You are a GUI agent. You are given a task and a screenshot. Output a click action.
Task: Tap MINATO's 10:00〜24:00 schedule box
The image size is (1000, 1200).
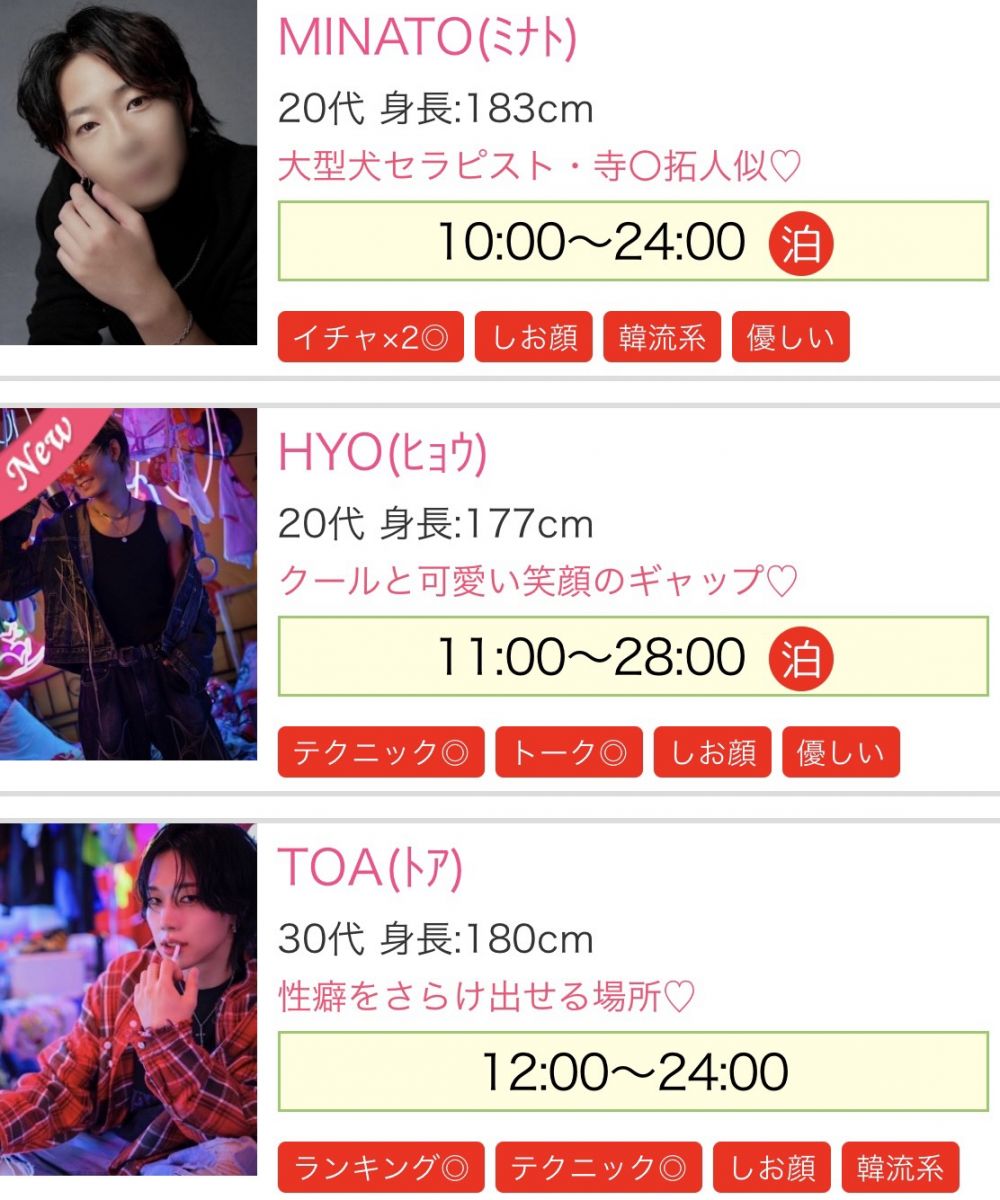[x=632, y=242]
